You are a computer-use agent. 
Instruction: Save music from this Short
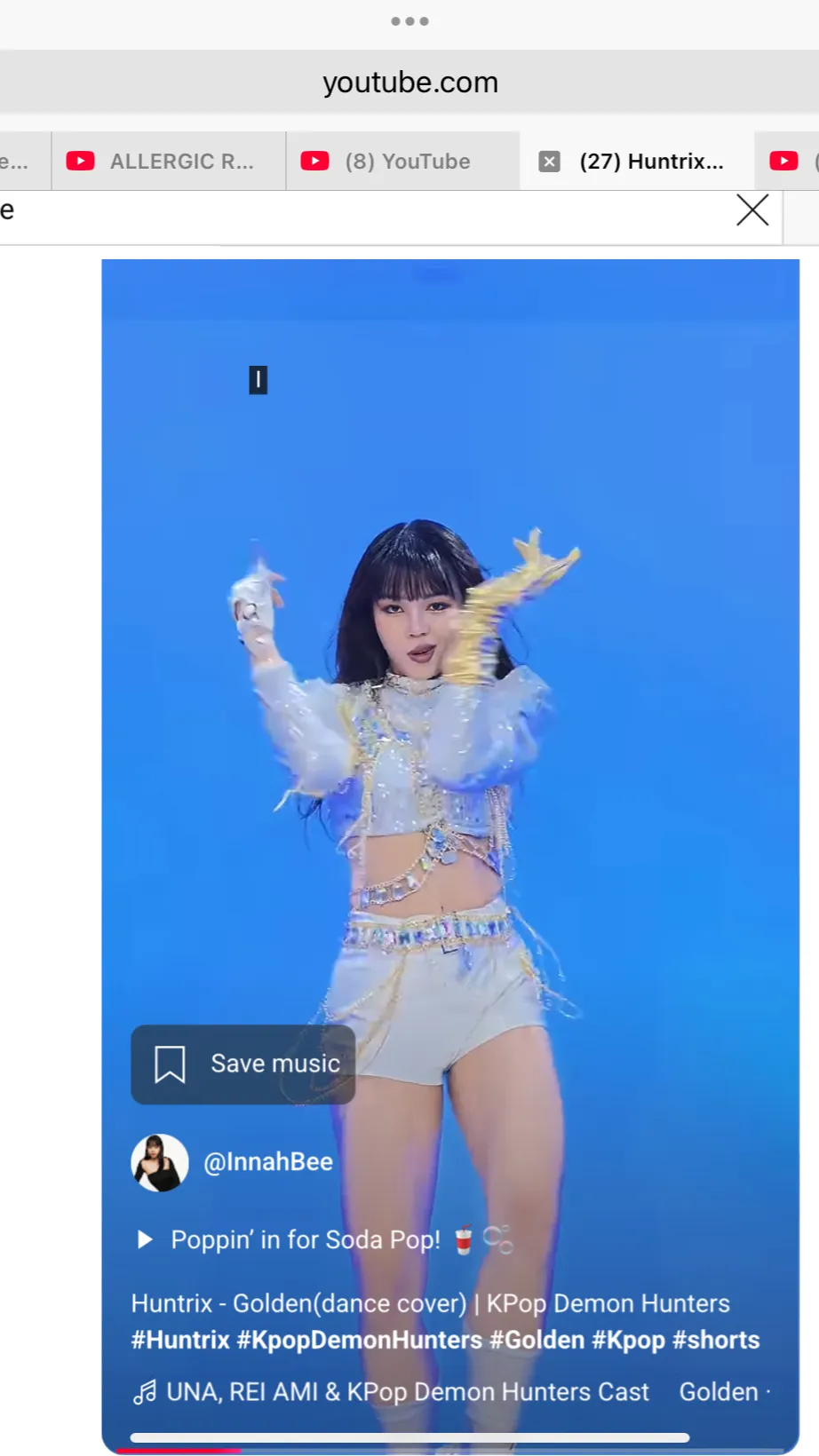[243, 1064]
